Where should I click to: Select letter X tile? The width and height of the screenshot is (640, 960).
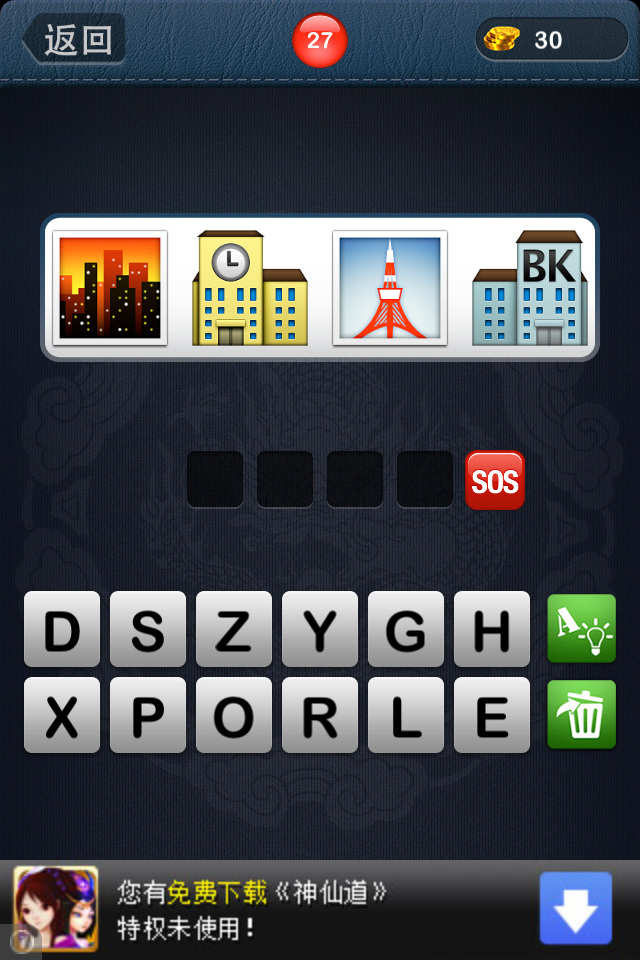(x=62, y=715)
